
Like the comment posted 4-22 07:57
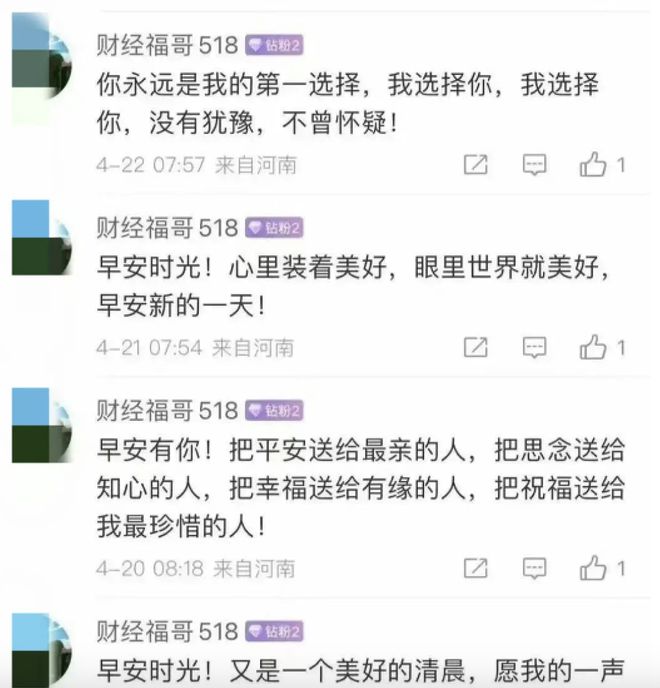click(594, 165)
